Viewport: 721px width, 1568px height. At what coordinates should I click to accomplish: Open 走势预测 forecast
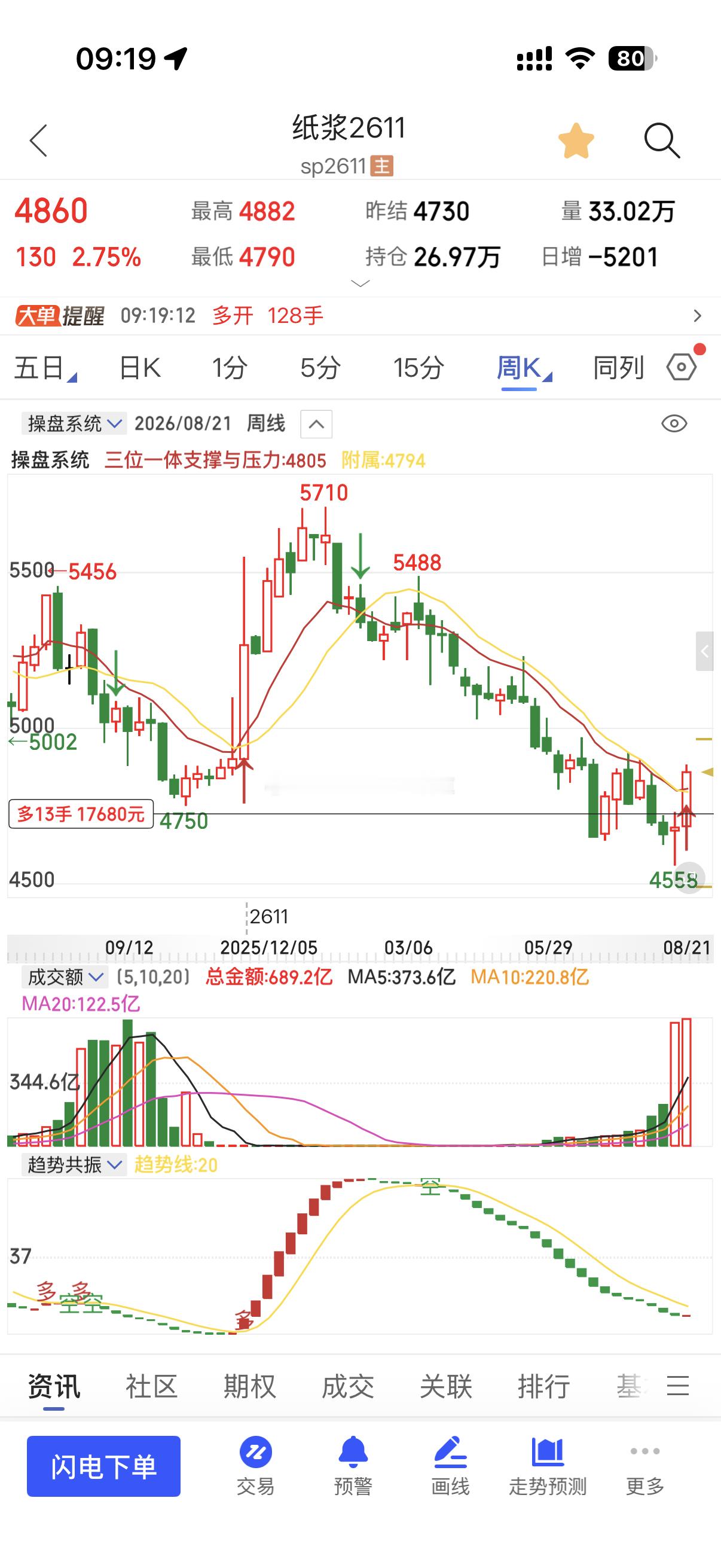(548, 1466)
